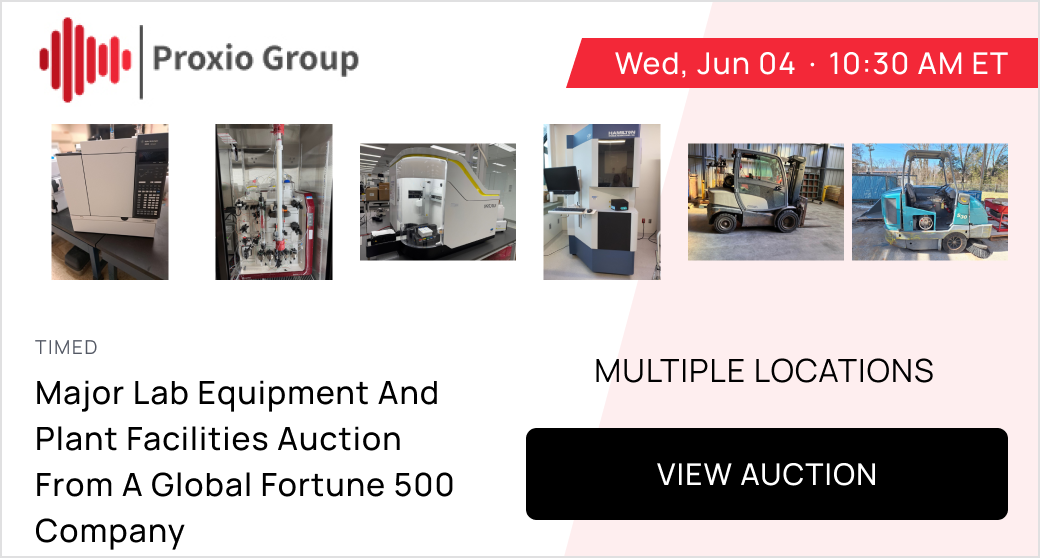This screenshot has width=1040, height=558.
Task: Open the Major Lab Equipment auction title
Action: (x=245, y=461)
